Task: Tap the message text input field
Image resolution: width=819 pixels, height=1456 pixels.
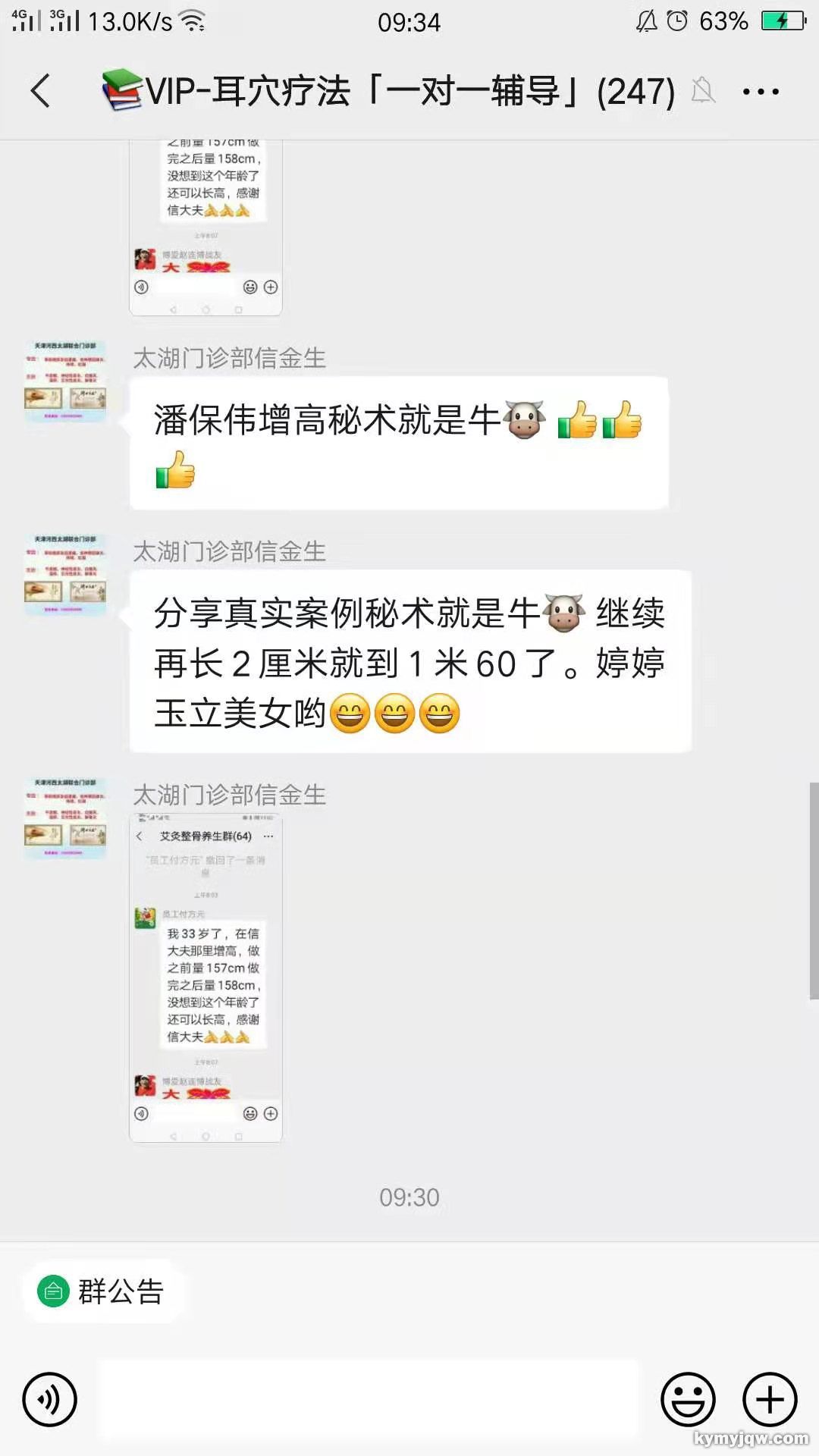Action: tap(369, 1399)
